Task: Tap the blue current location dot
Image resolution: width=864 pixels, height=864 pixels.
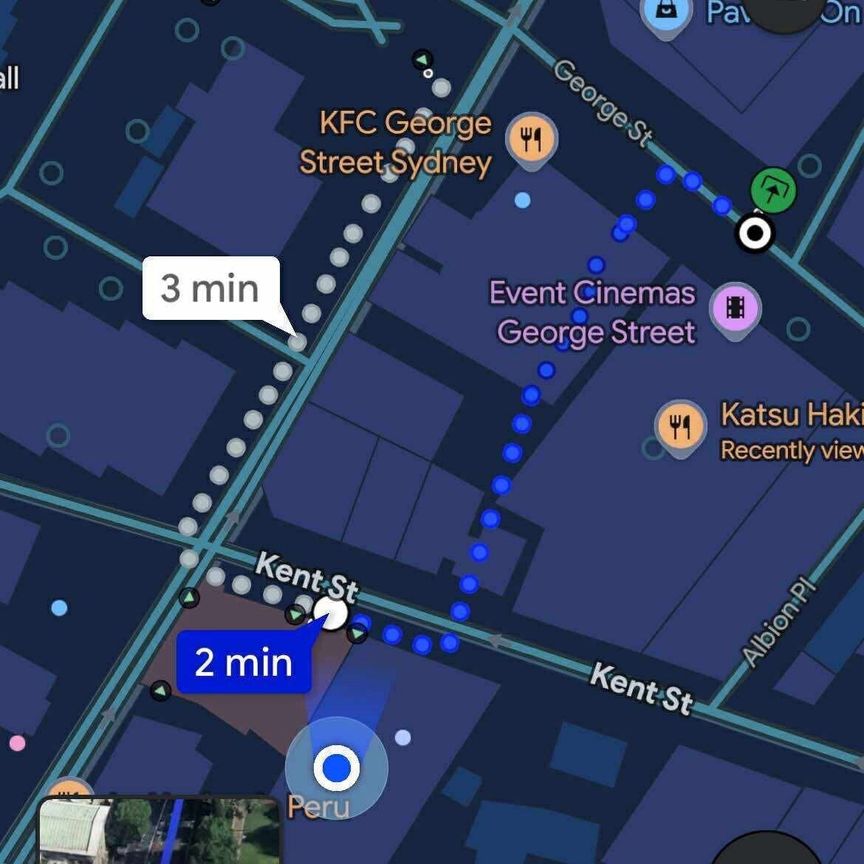Action: tap(336, 768)
